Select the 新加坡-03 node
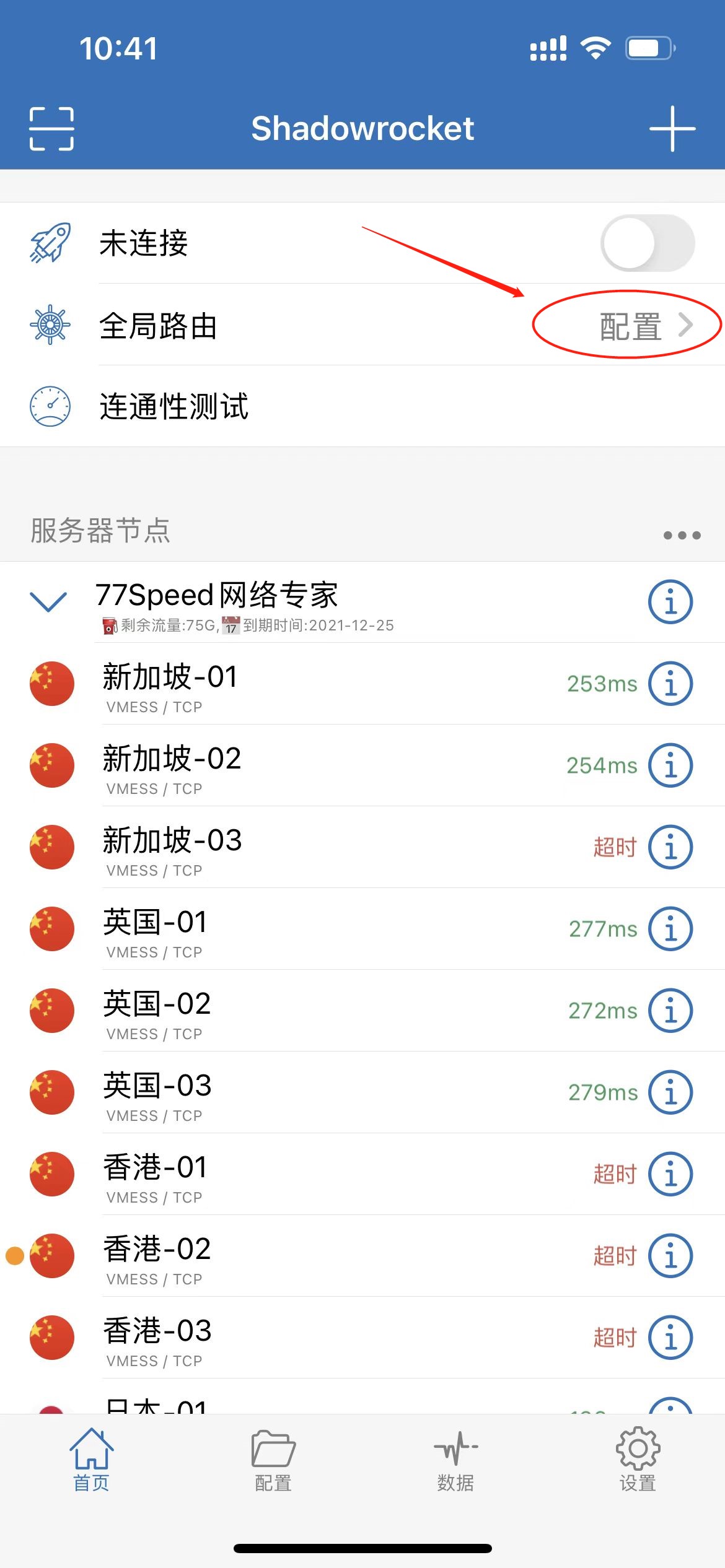The image size is (725, 1568). point(362,847)
